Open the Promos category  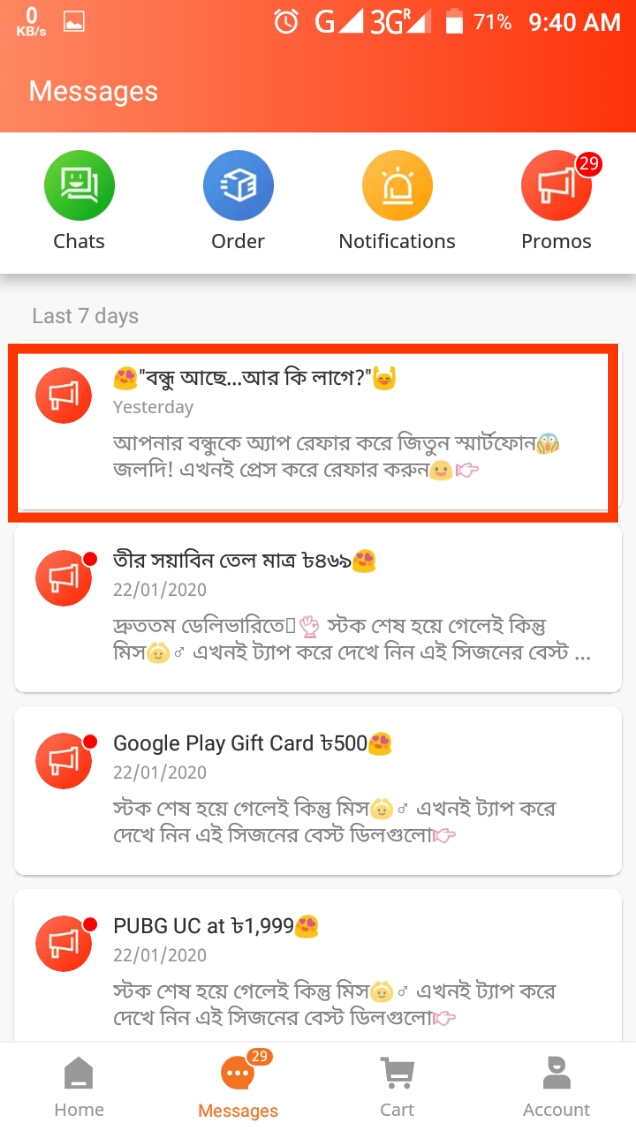[556, 200]
